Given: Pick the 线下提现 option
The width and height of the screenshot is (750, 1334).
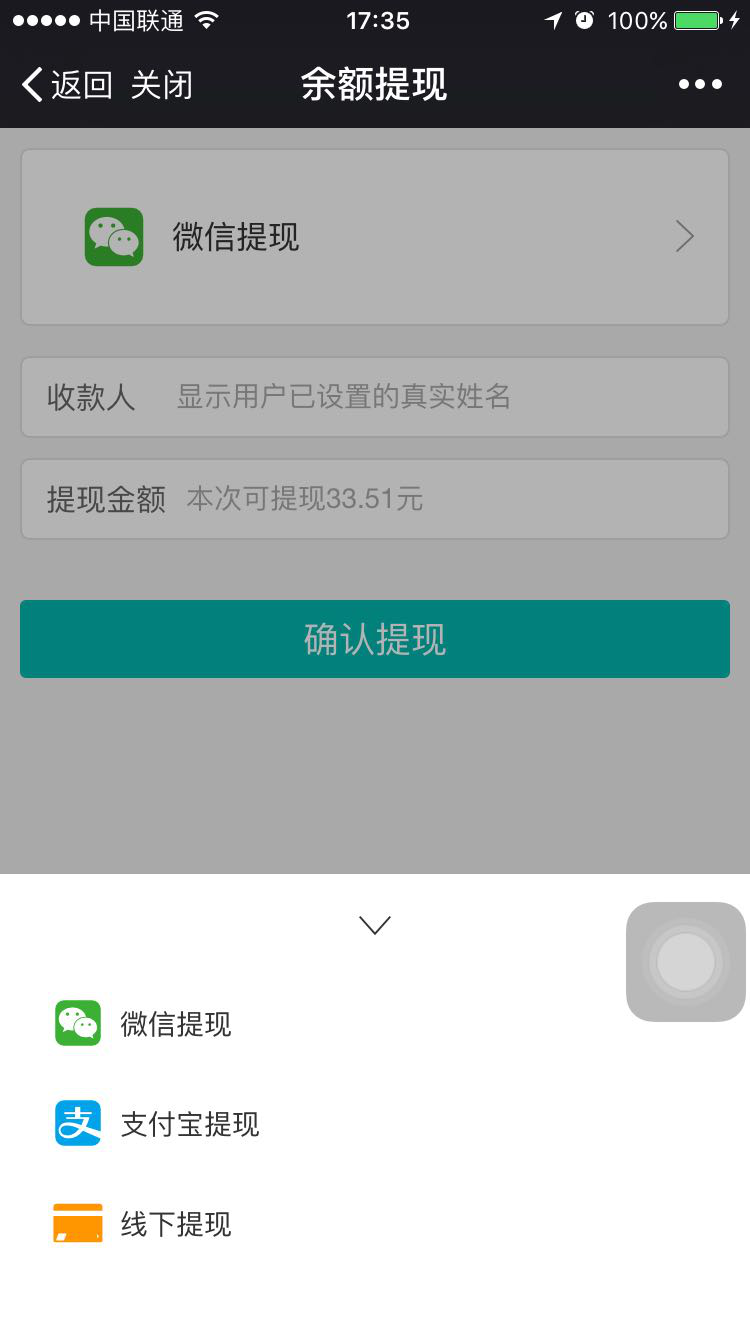Looking at the screenshot, I should coord(175,1224).
